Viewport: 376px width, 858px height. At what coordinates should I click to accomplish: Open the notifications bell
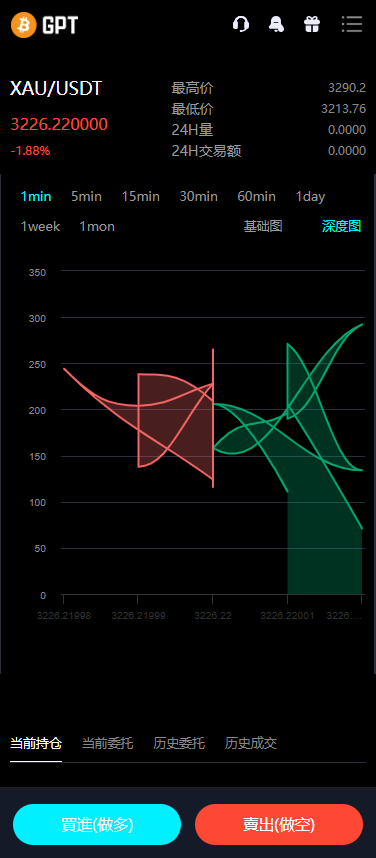(x=276, y=24)
